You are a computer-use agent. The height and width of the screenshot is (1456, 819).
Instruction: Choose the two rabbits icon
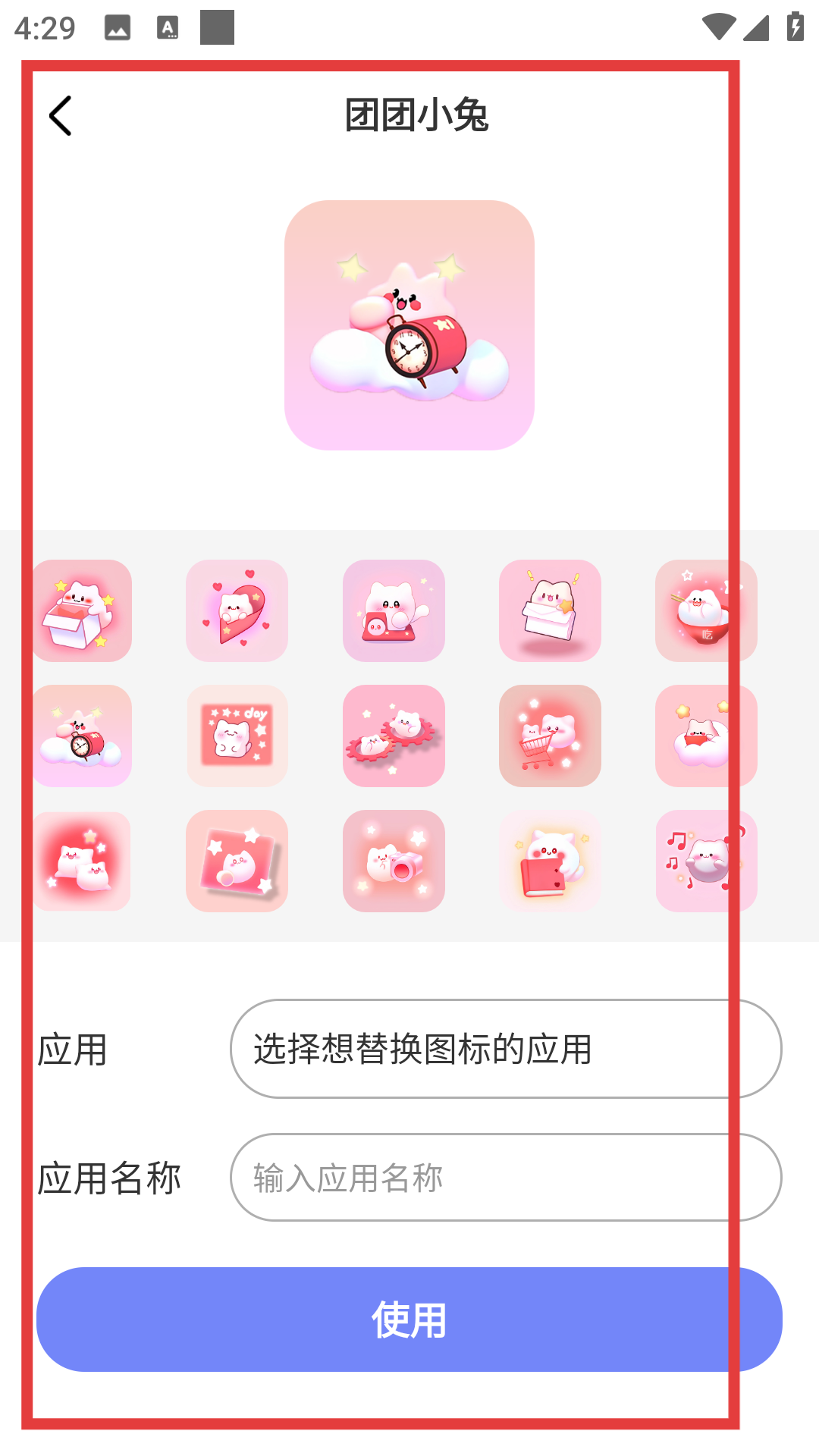[82, 861]
